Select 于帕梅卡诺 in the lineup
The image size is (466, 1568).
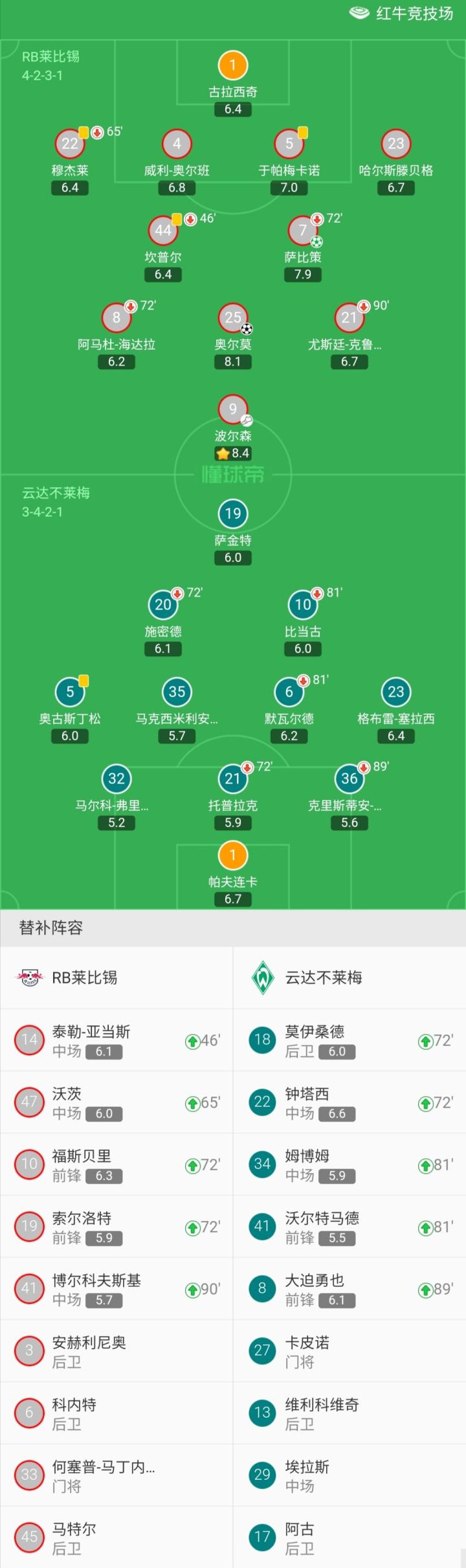tap(289, 144)
